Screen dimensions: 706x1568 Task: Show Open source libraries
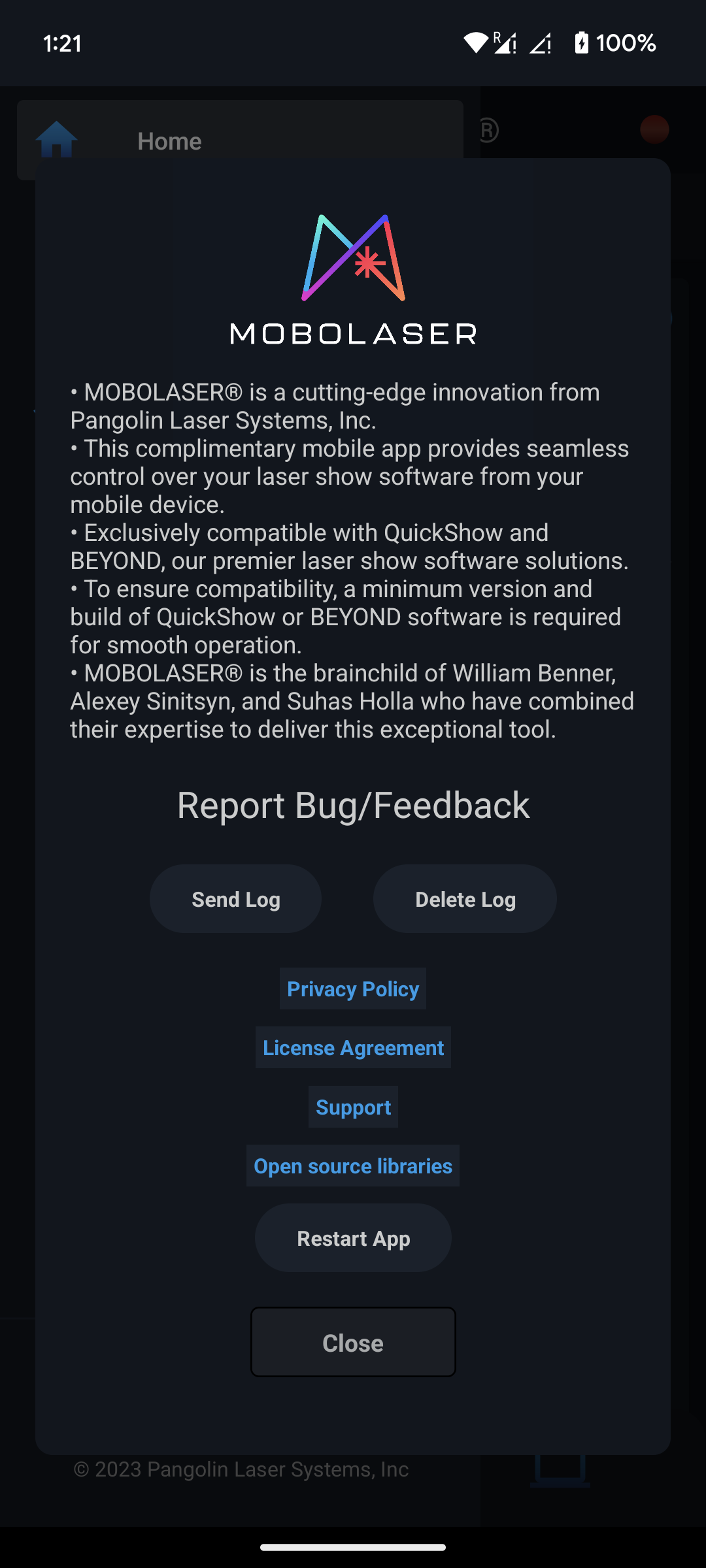(353, 1166)
